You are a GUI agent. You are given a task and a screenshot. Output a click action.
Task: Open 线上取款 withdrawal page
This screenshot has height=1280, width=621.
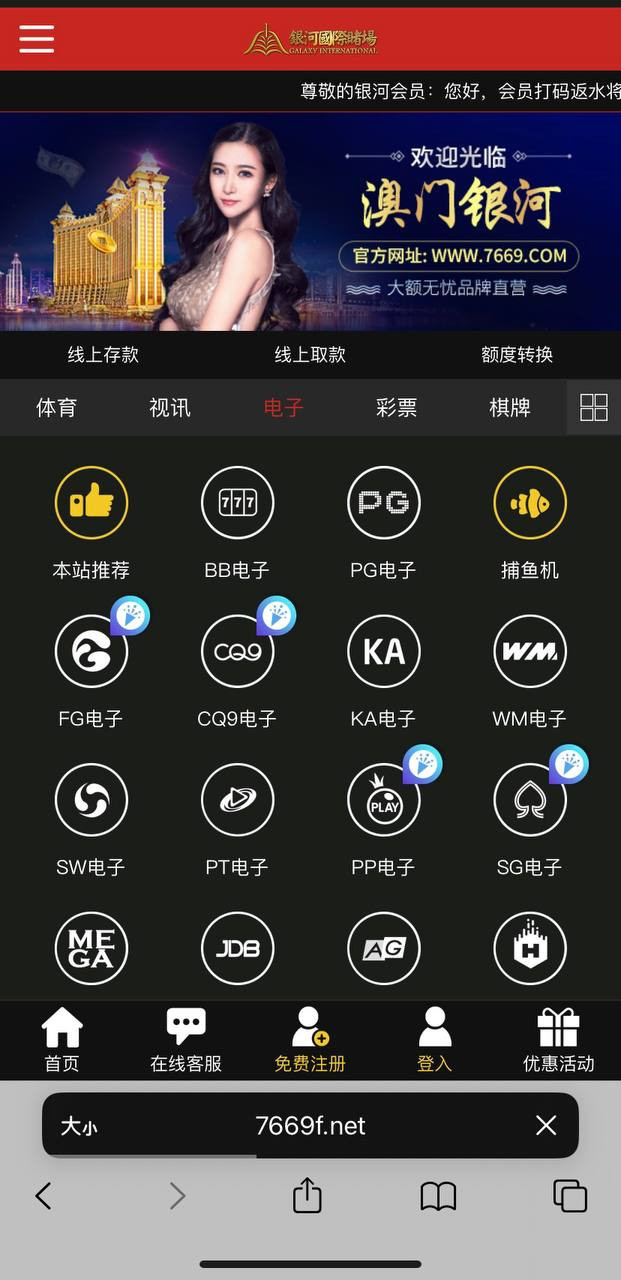point(310,355)
